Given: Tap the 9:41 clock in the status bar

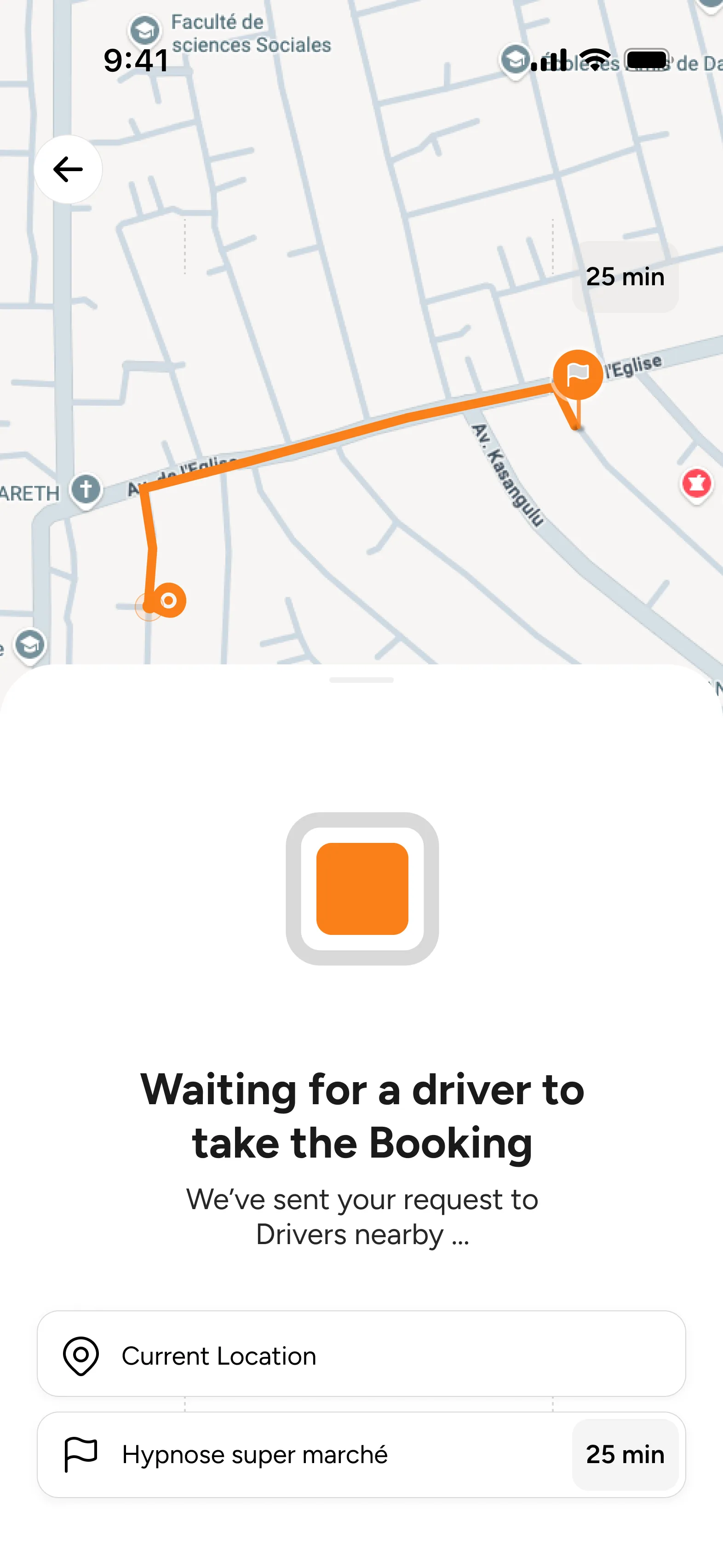Looking at the screenshot, I should (x=135, y=60).
